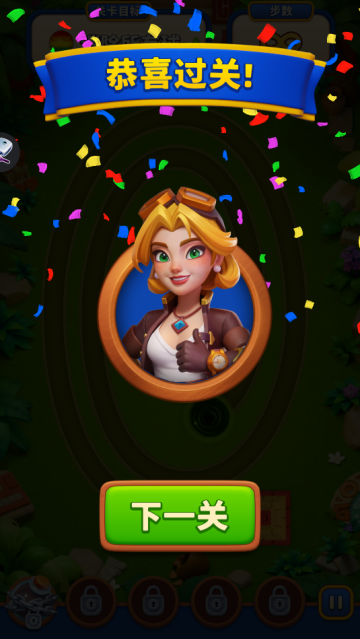Tap the green 下一关 next level button
Image resolution: width=360 pixels, height=639 pixels.
click(x=180, y=516)
